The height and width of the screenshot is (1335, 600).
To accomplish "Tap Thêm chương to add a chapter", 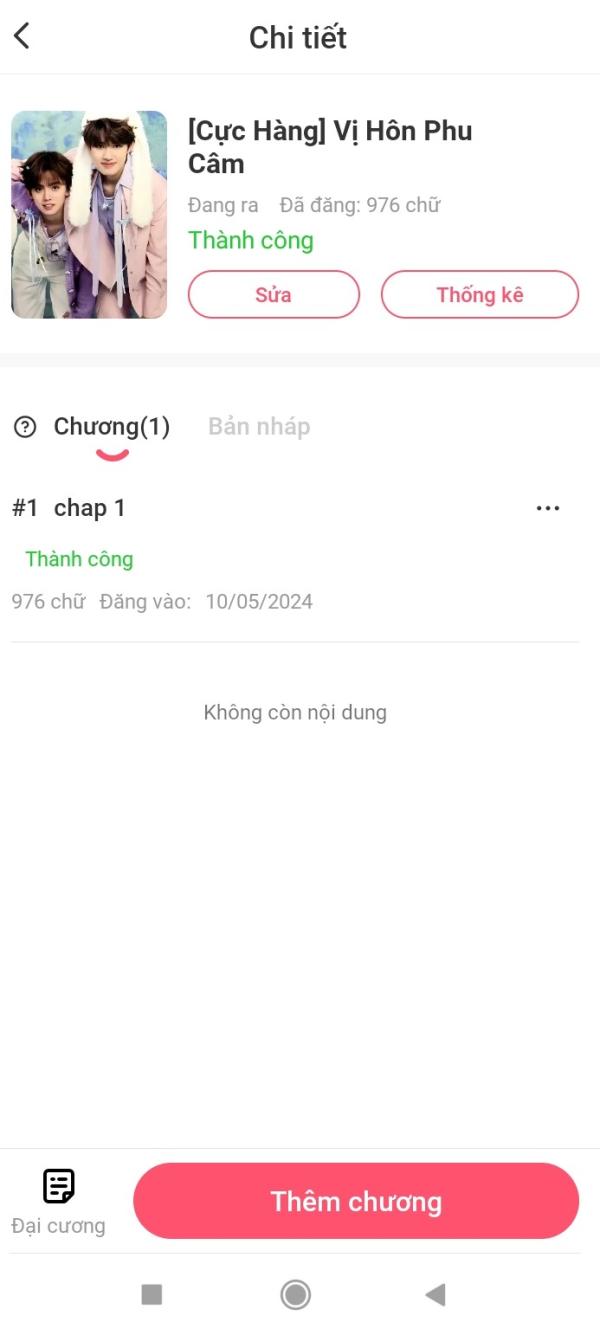I will [x=356, y=1201].
